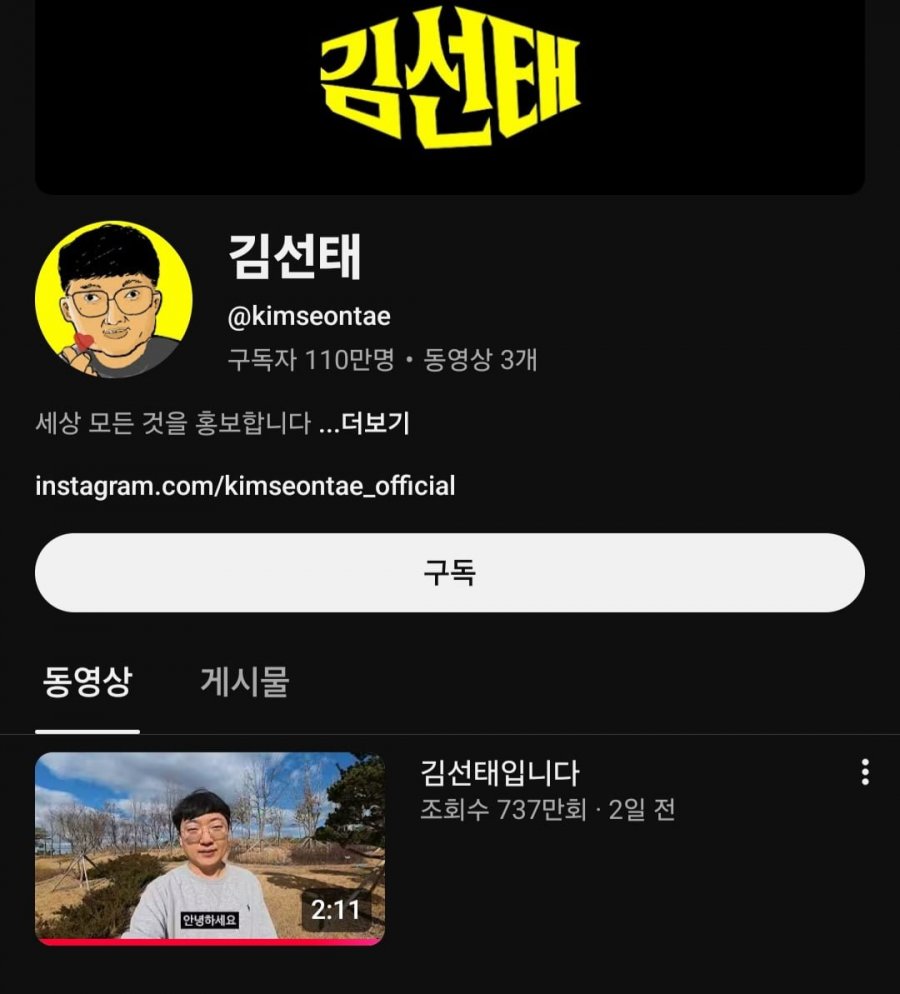The width and height of the screenshot is (900, 994).
Task: Open overflow menu for 김선태입니다 video
Action: [x=864, y=772]
